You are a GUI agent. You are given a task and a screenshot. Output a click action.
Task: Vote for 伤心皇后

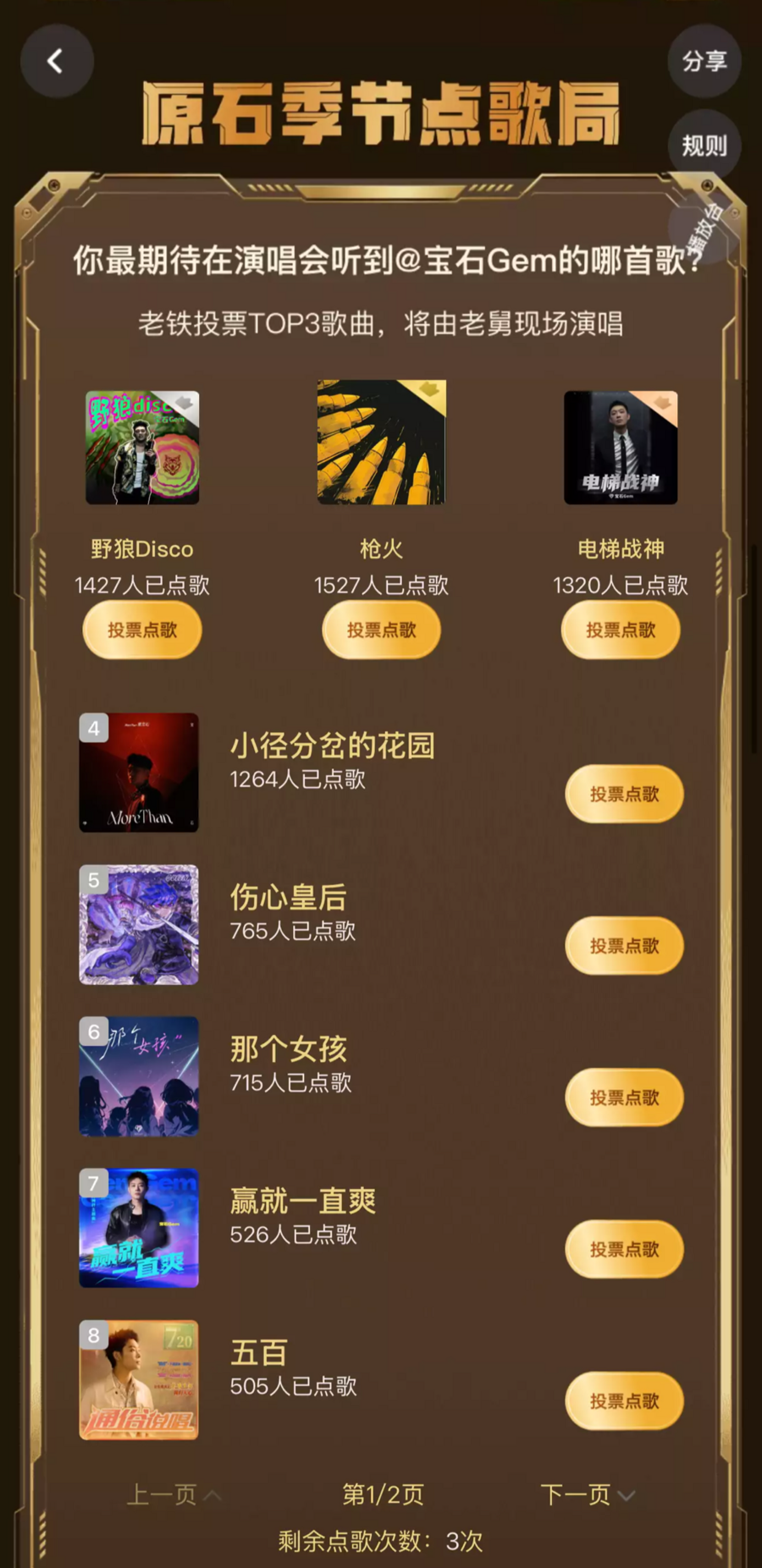click(x=624, y=946)
